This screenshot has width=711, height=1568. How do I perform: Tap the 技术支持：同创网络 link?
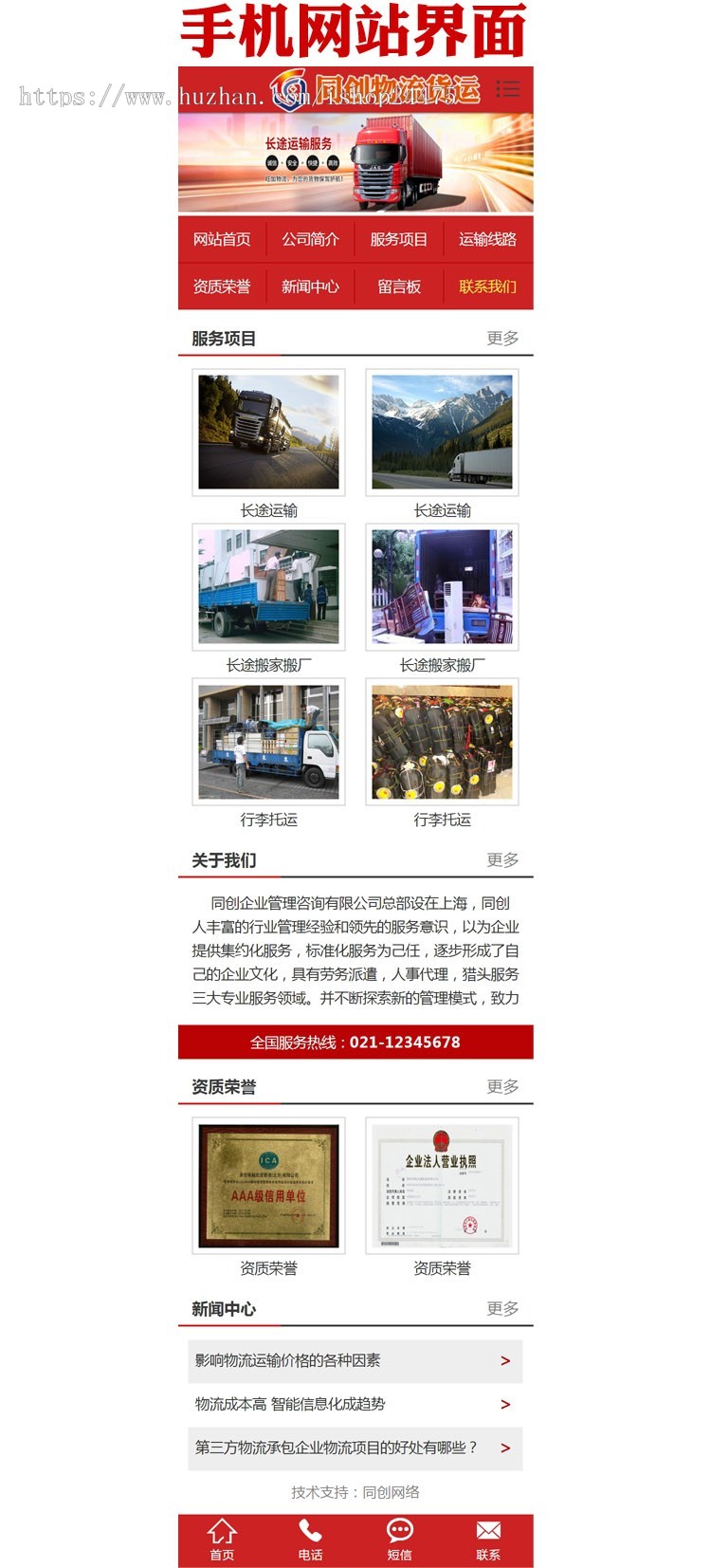(x=354, y=1491)
